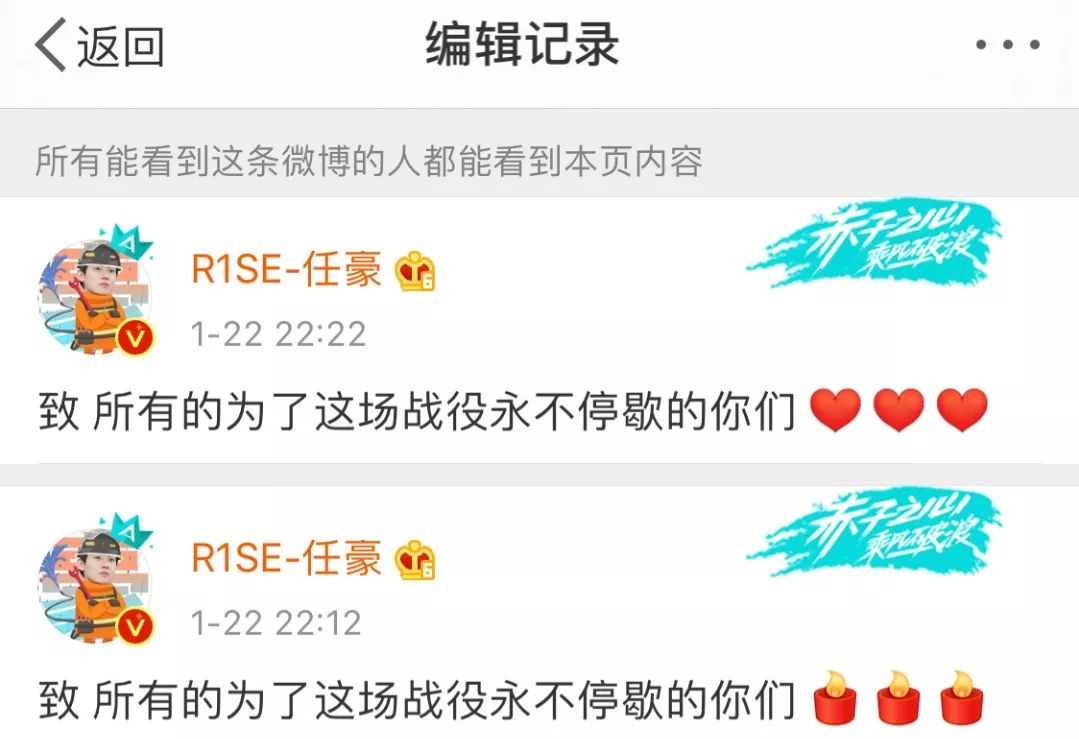Go back with the 返回 button

(100, 45)
